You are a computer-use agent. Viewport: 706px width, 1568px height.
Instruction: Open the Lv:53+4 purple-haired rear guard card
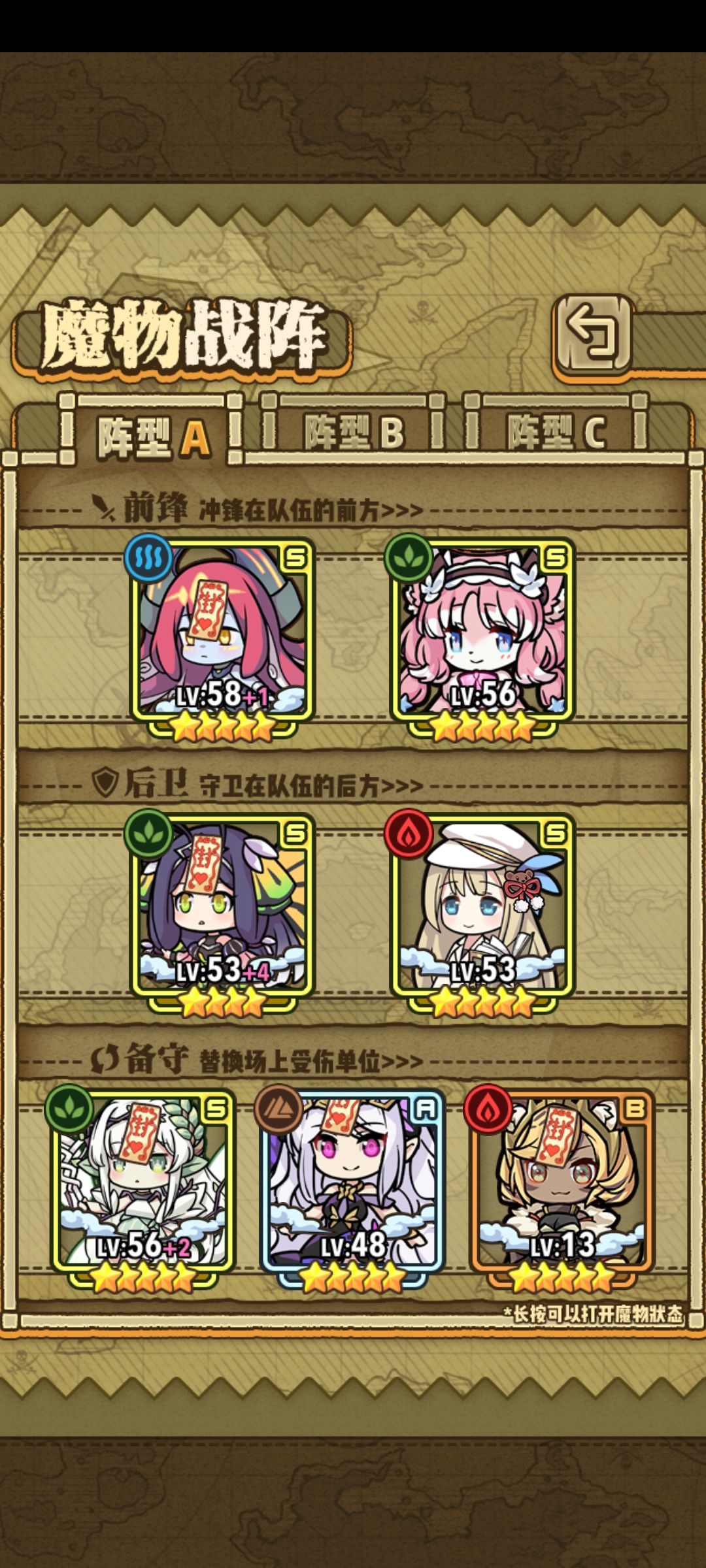pos(222,912)
